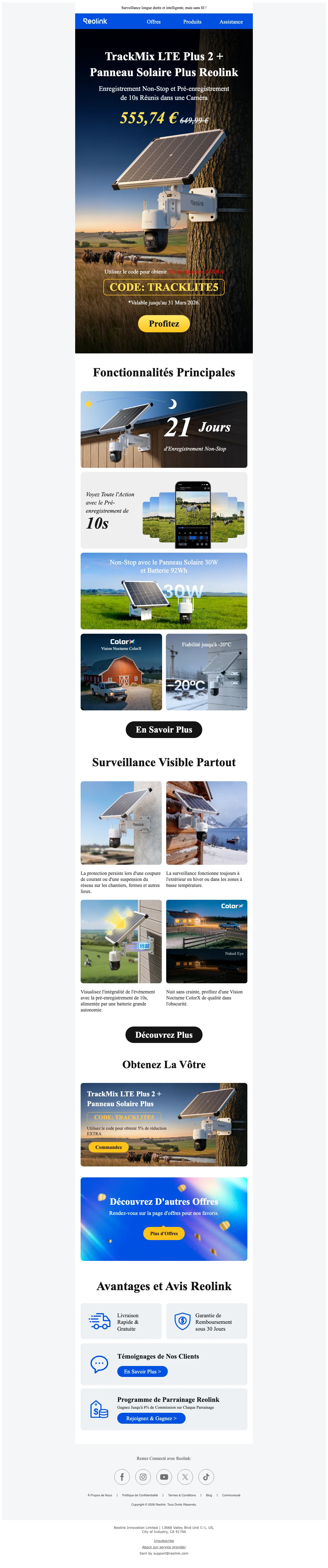328x1568 pixels.
Task: Open the 21 Jours recording feature card
Action: pos(164,429)
